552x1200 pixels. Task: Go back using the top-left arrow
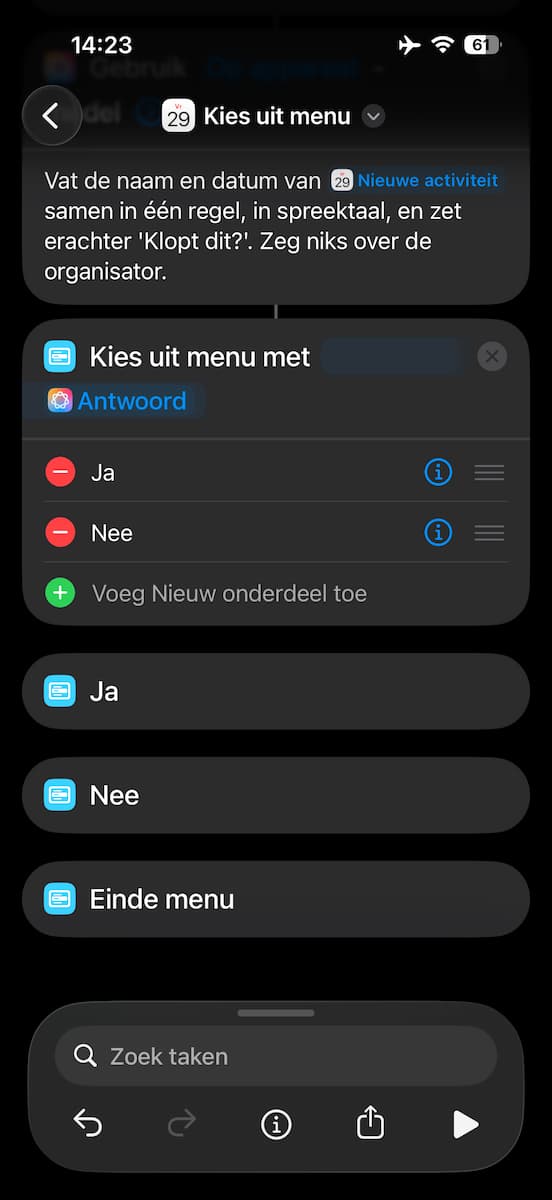click(52, 116)
